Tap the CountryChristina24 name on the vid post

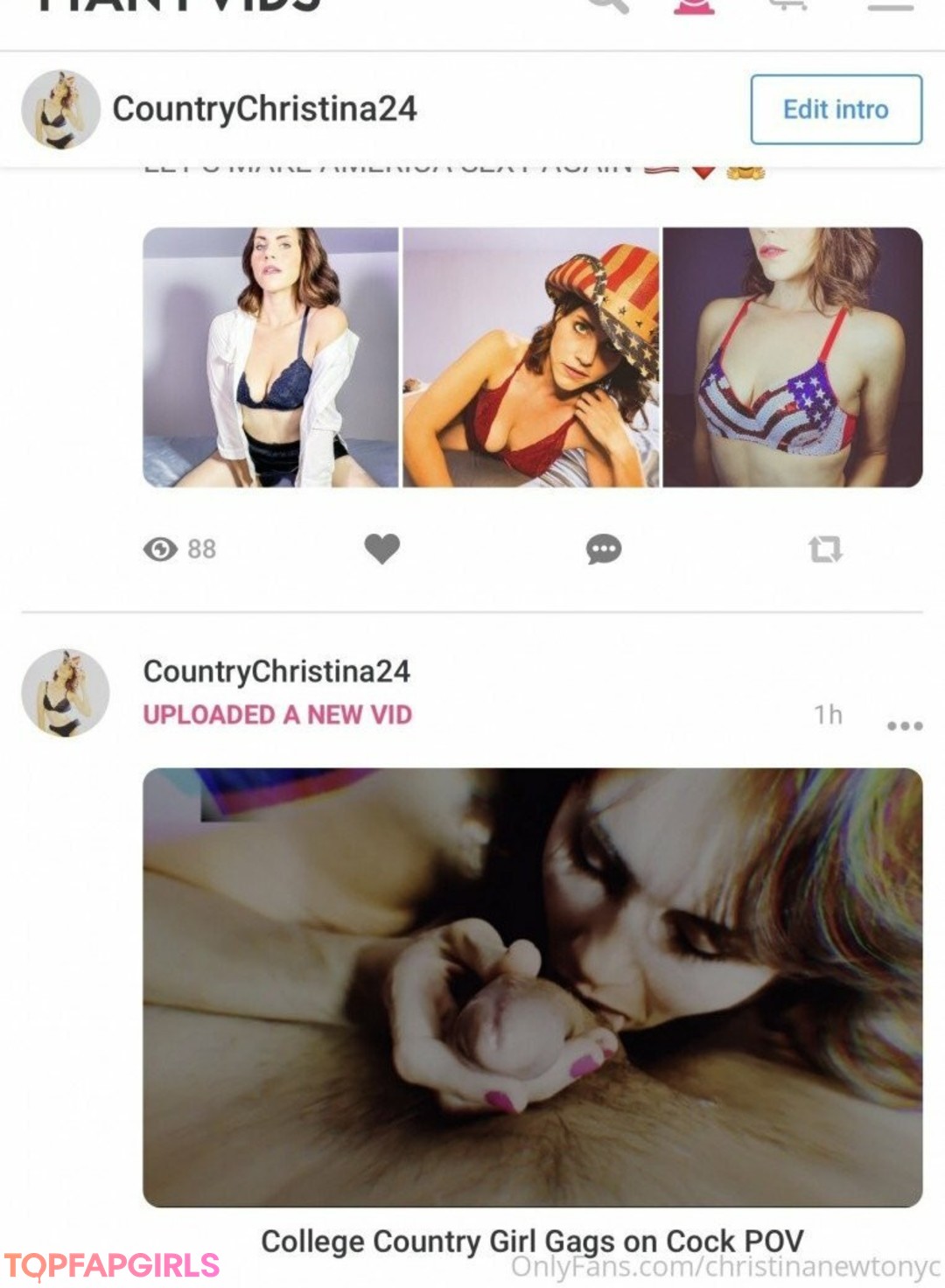[x=276, y=671]
